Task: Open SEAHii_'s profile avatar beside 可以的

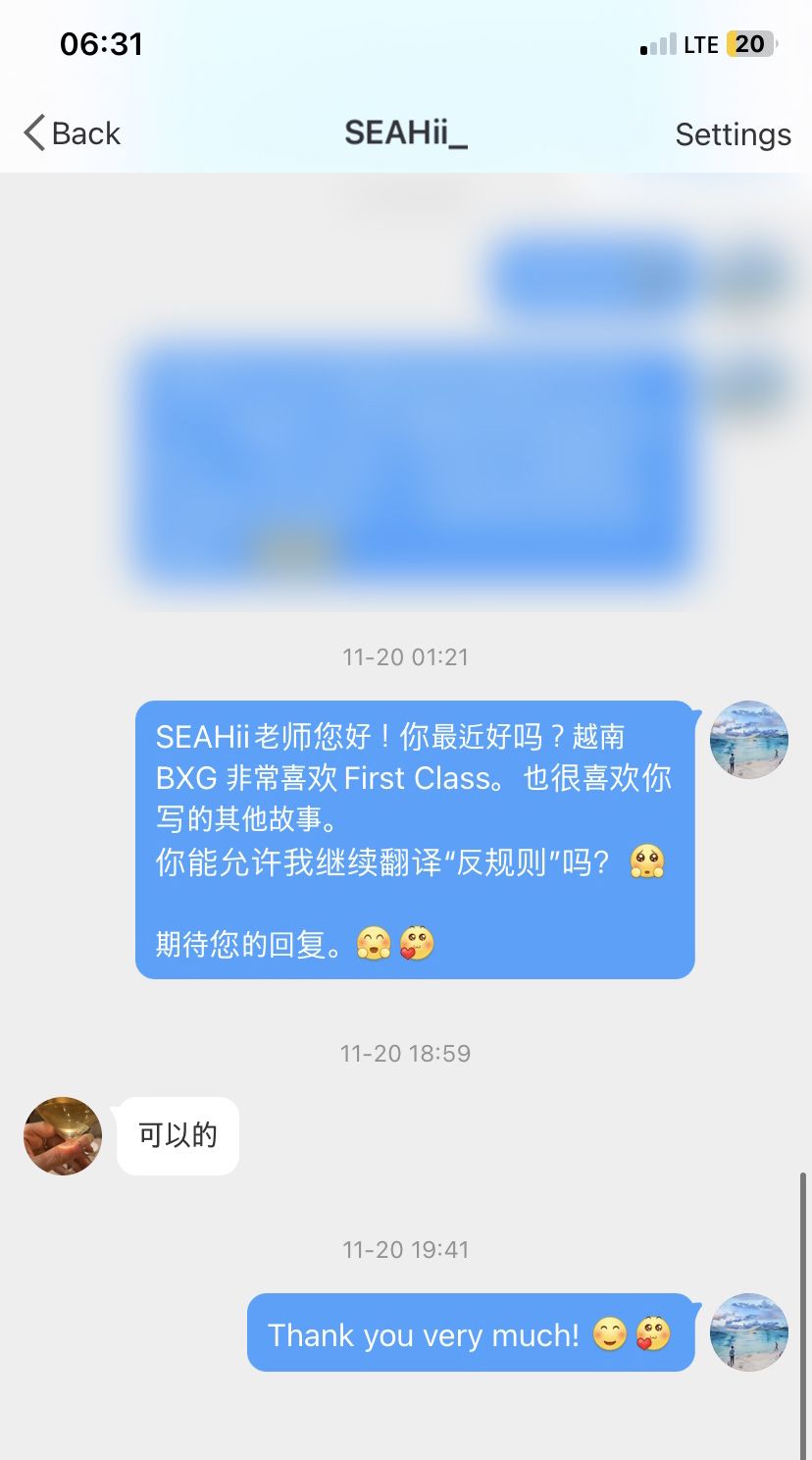Action: click(x=63, y=1135)
